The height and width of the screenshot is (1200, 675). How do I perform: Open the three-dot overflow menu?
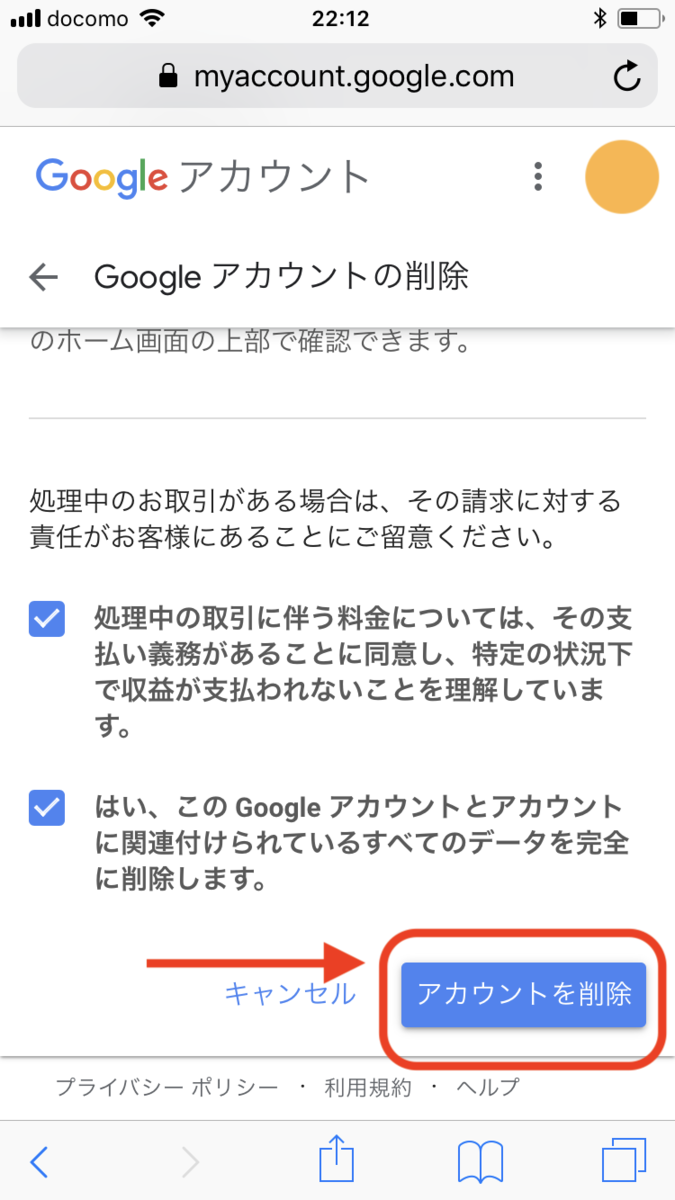pyautogui.click(x=538, y=177)
